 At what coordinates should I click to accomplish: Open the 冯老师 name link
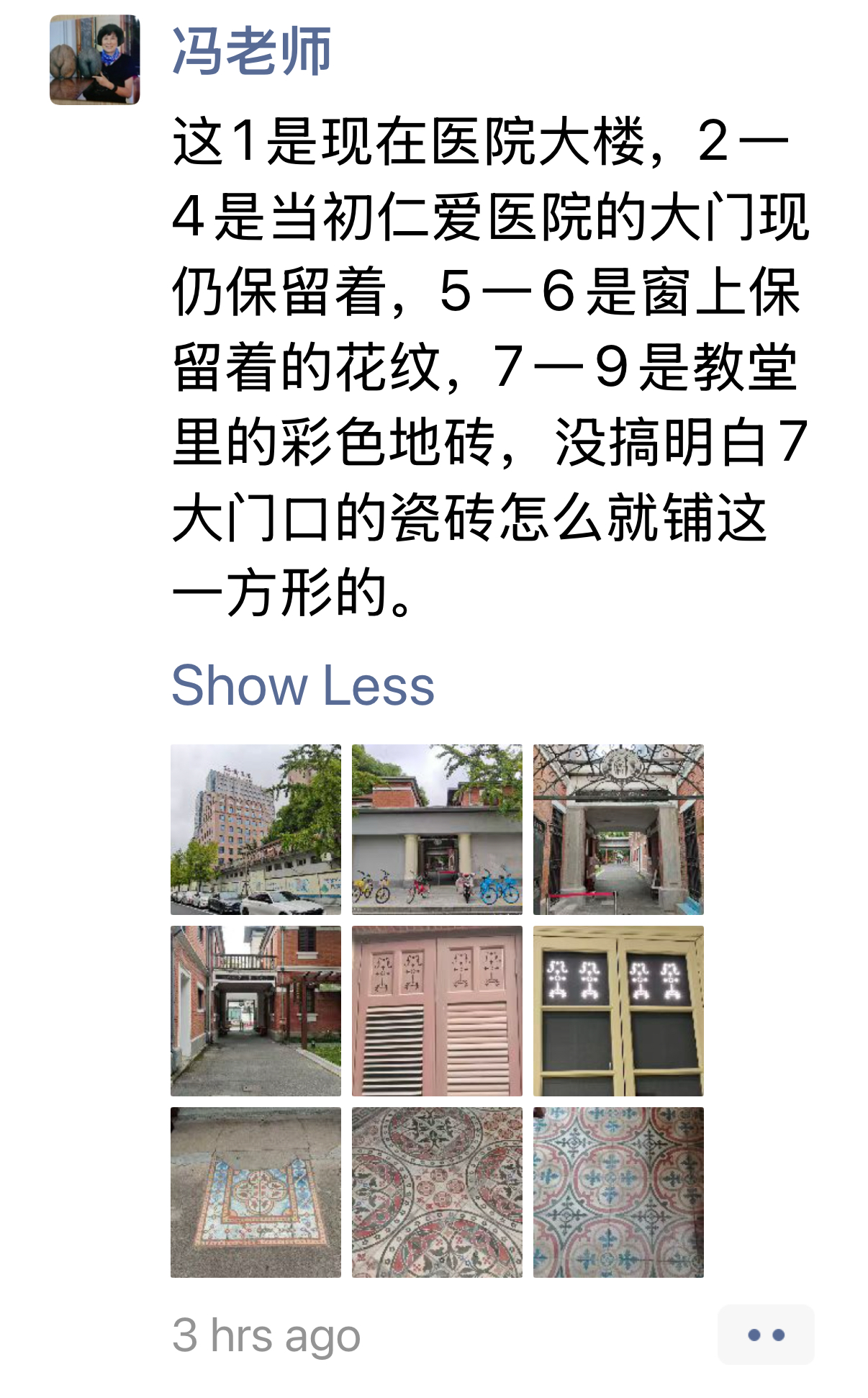[x=251, y=51]
